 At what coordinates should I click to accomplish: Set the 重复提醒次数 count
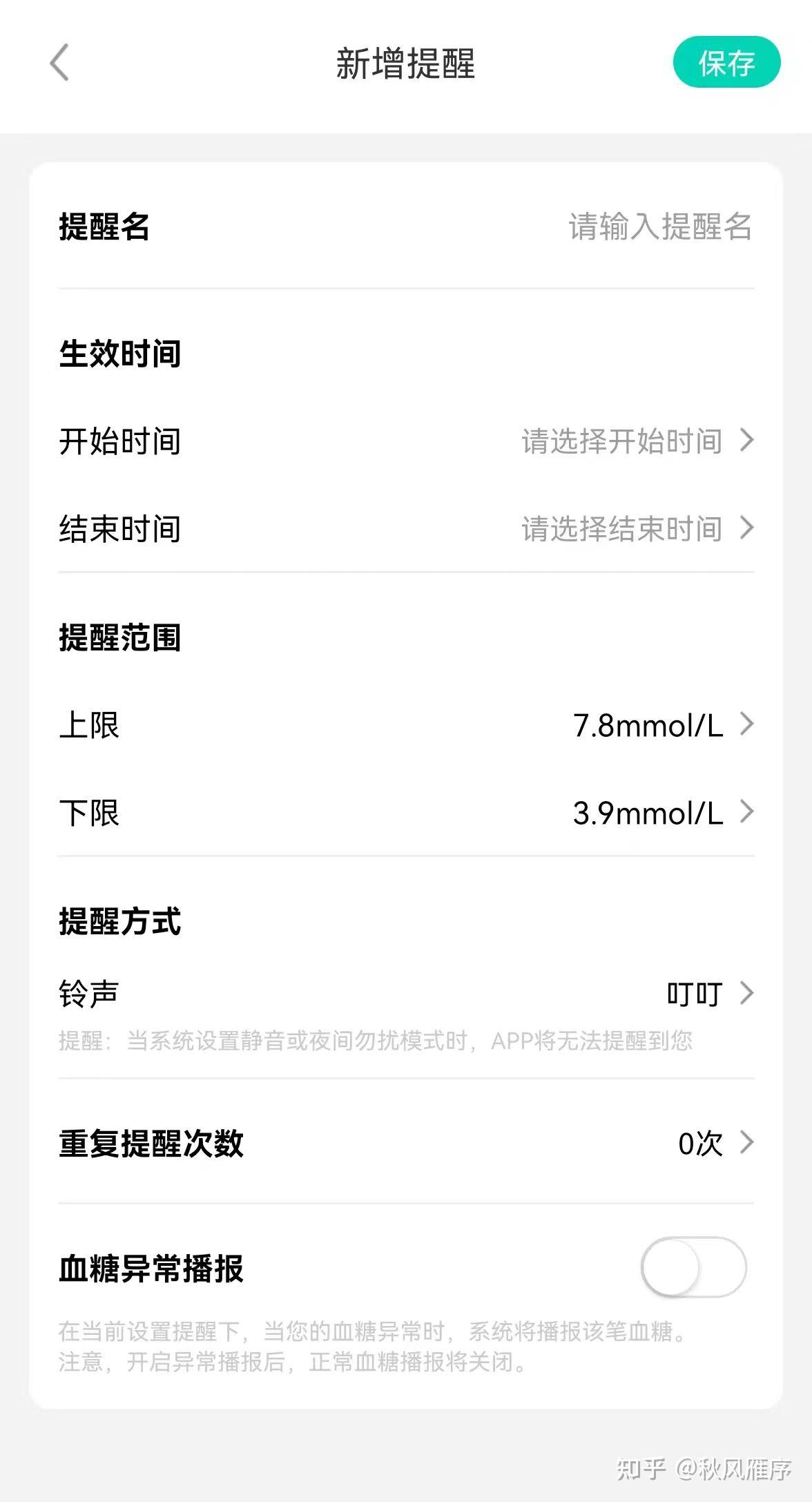pos(714,1144)
